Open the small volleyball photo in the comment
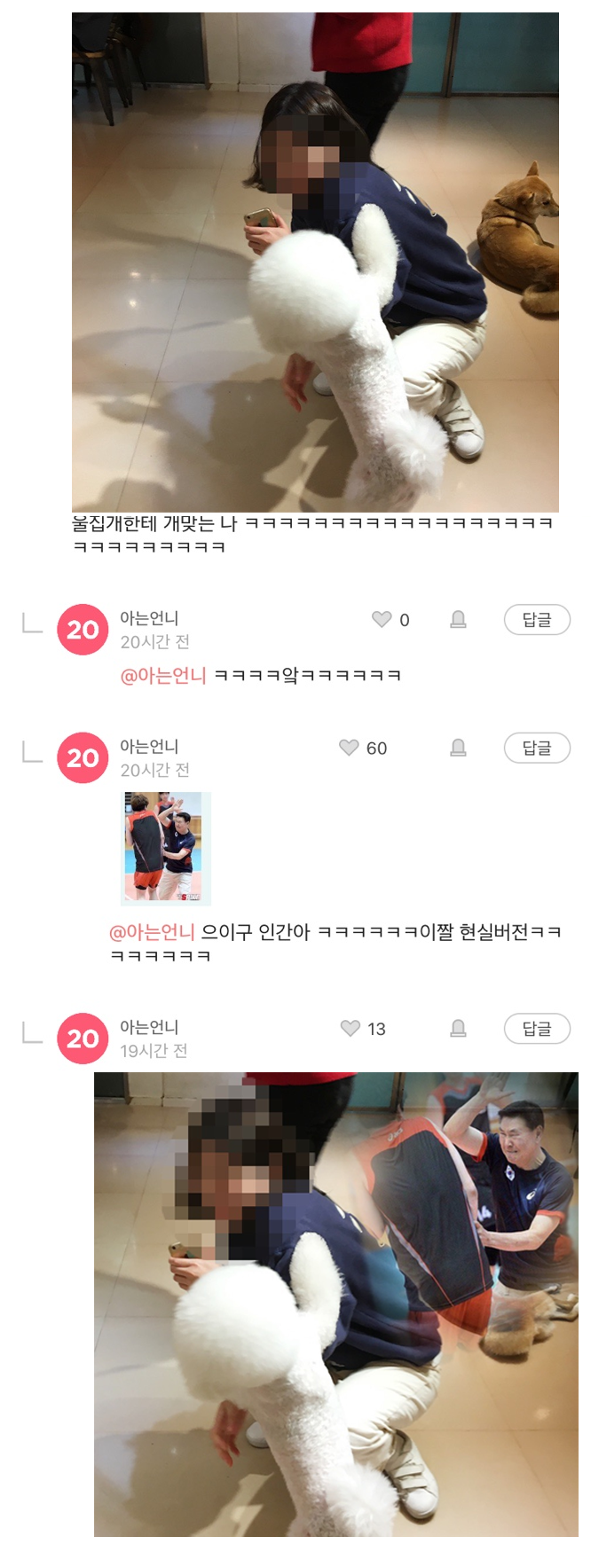This screenshot has height=1568, width=591. coord(166,848)
